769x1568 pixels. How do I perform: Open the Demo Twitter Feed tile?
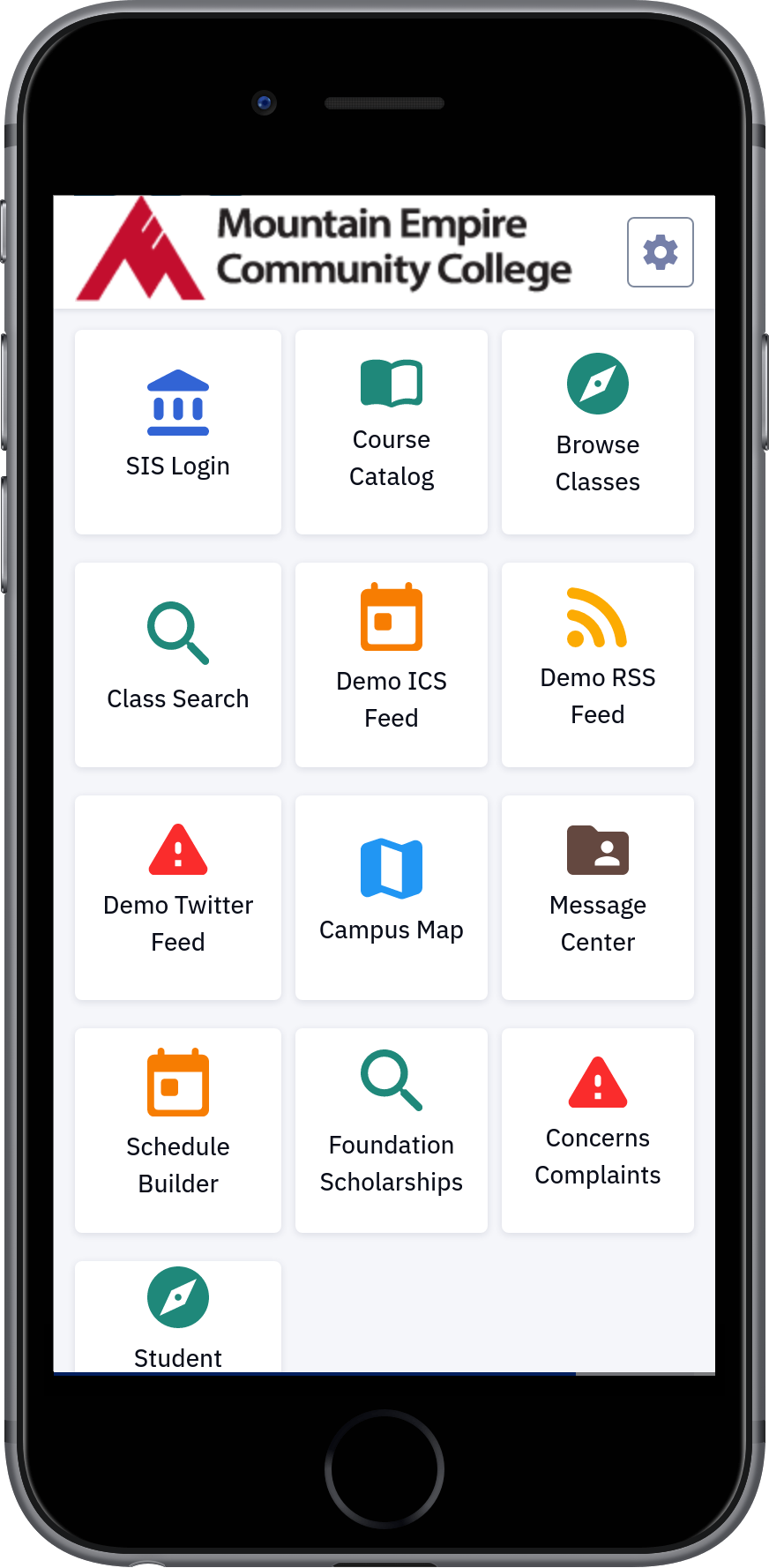point(178,898)
